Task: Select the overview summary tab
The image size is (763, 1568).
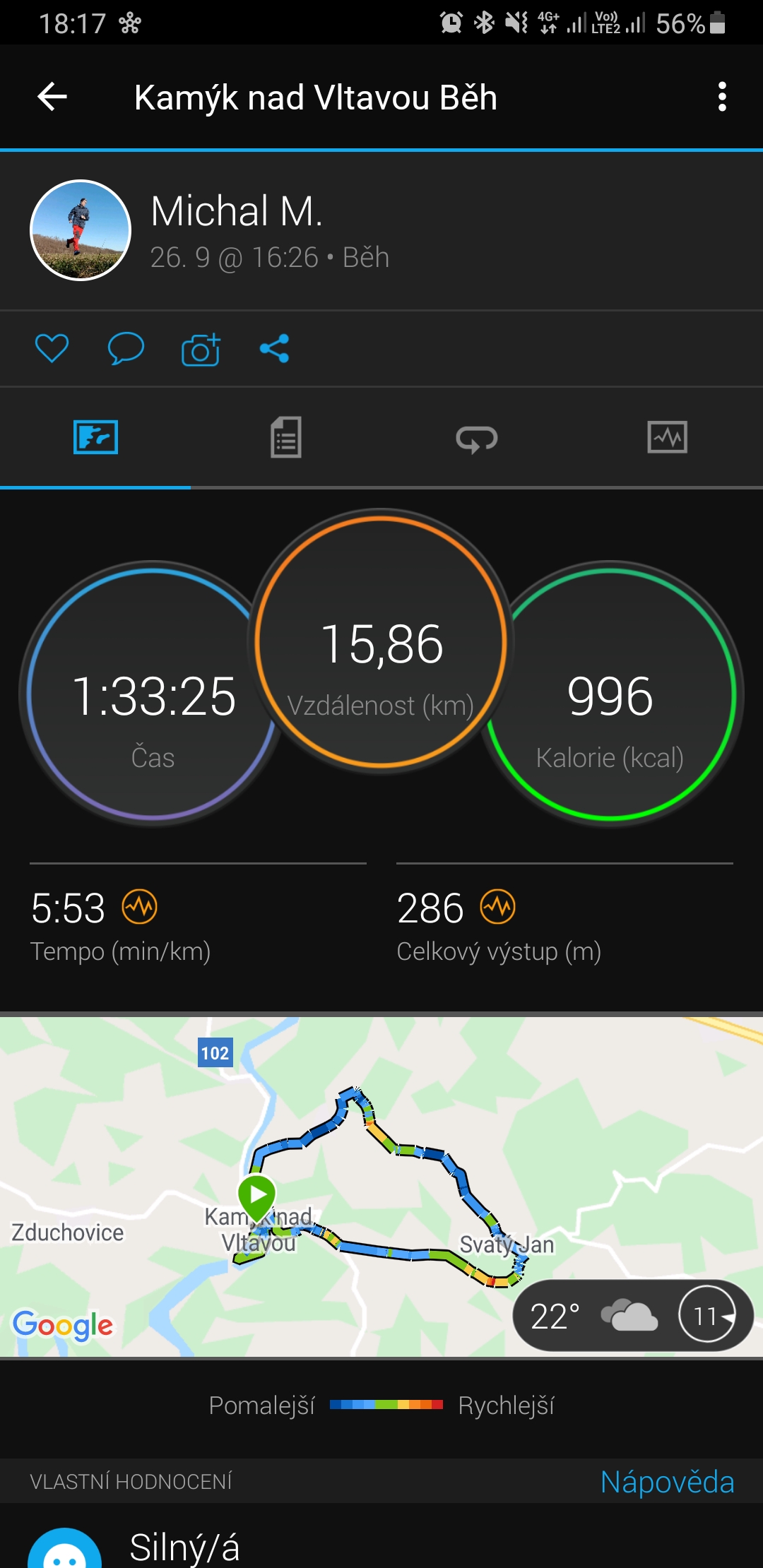Action: point(95,437)
